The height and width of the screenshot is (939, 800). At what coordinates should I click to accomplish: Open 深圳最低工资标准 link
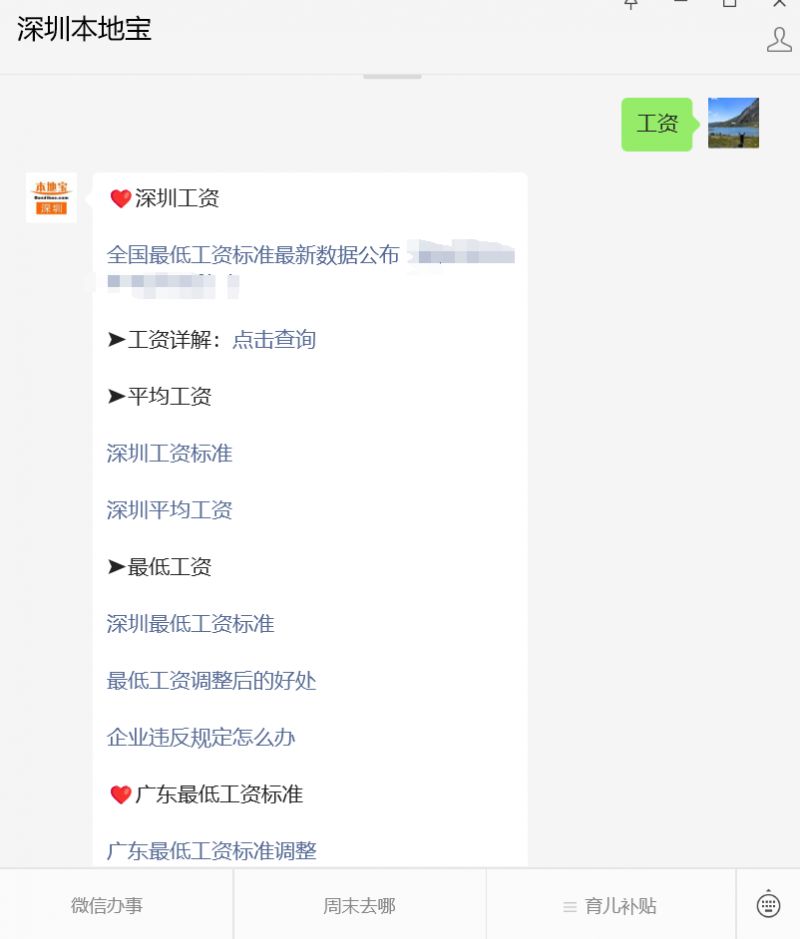[190, 625]
